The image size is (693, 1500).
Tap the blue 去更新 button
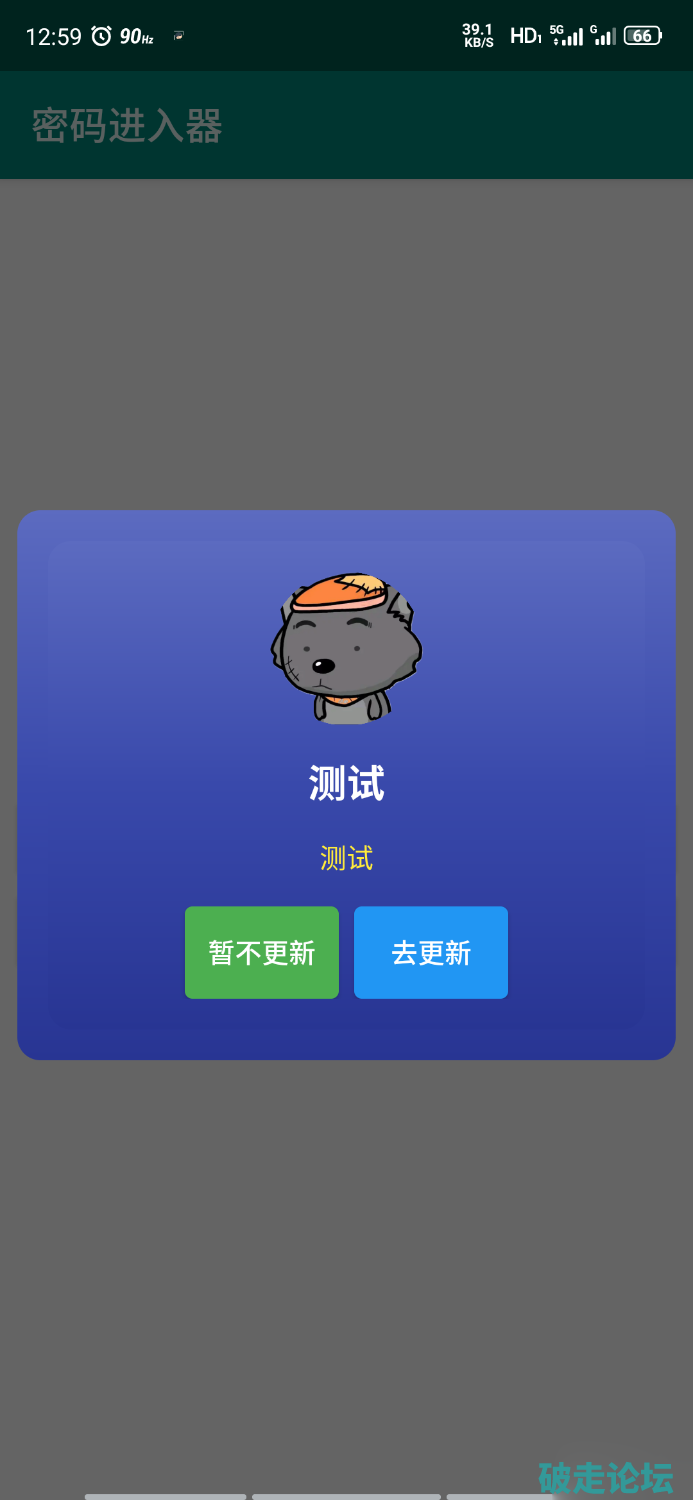pyautogui.click(x=431, y=952)
